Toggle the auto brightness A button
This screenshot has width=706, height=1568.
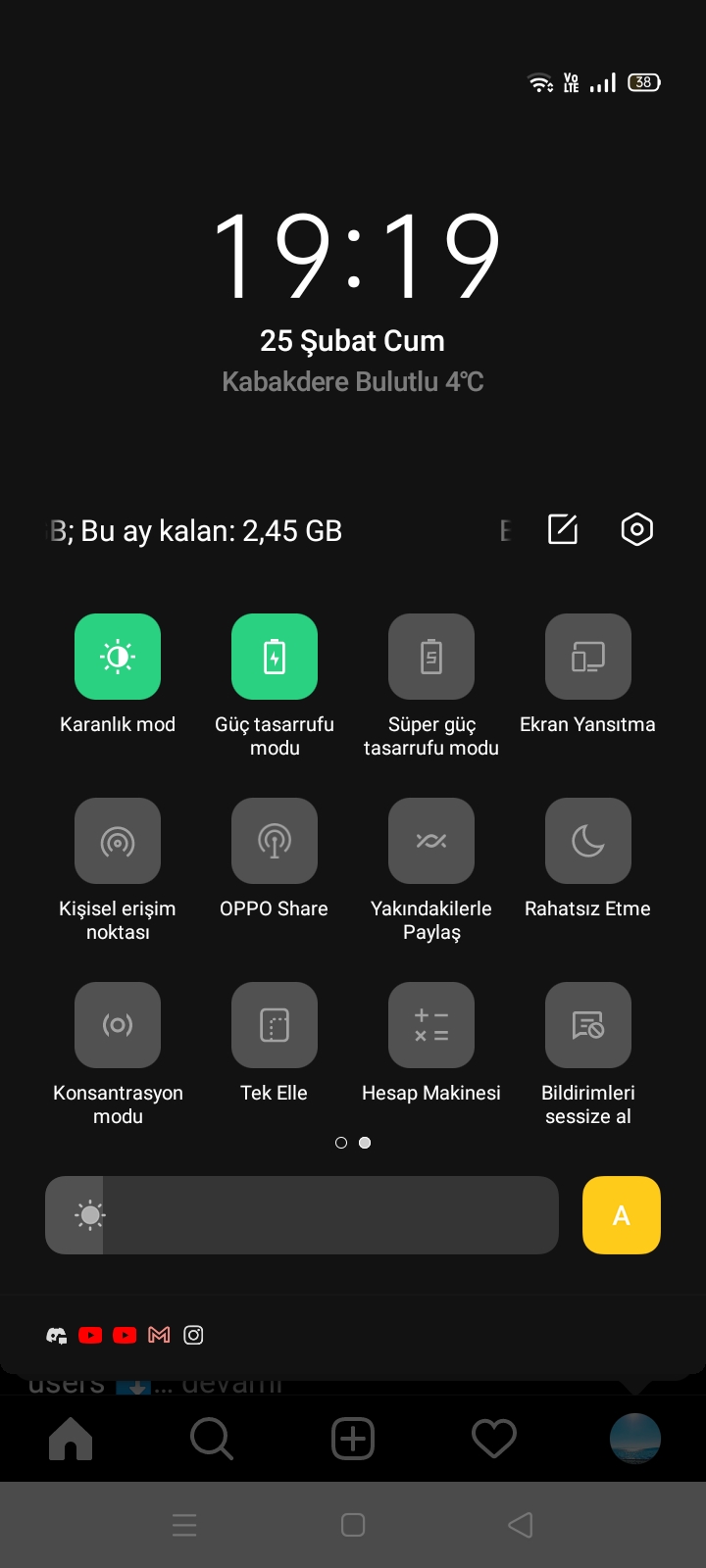click(x=622, y=1215)
